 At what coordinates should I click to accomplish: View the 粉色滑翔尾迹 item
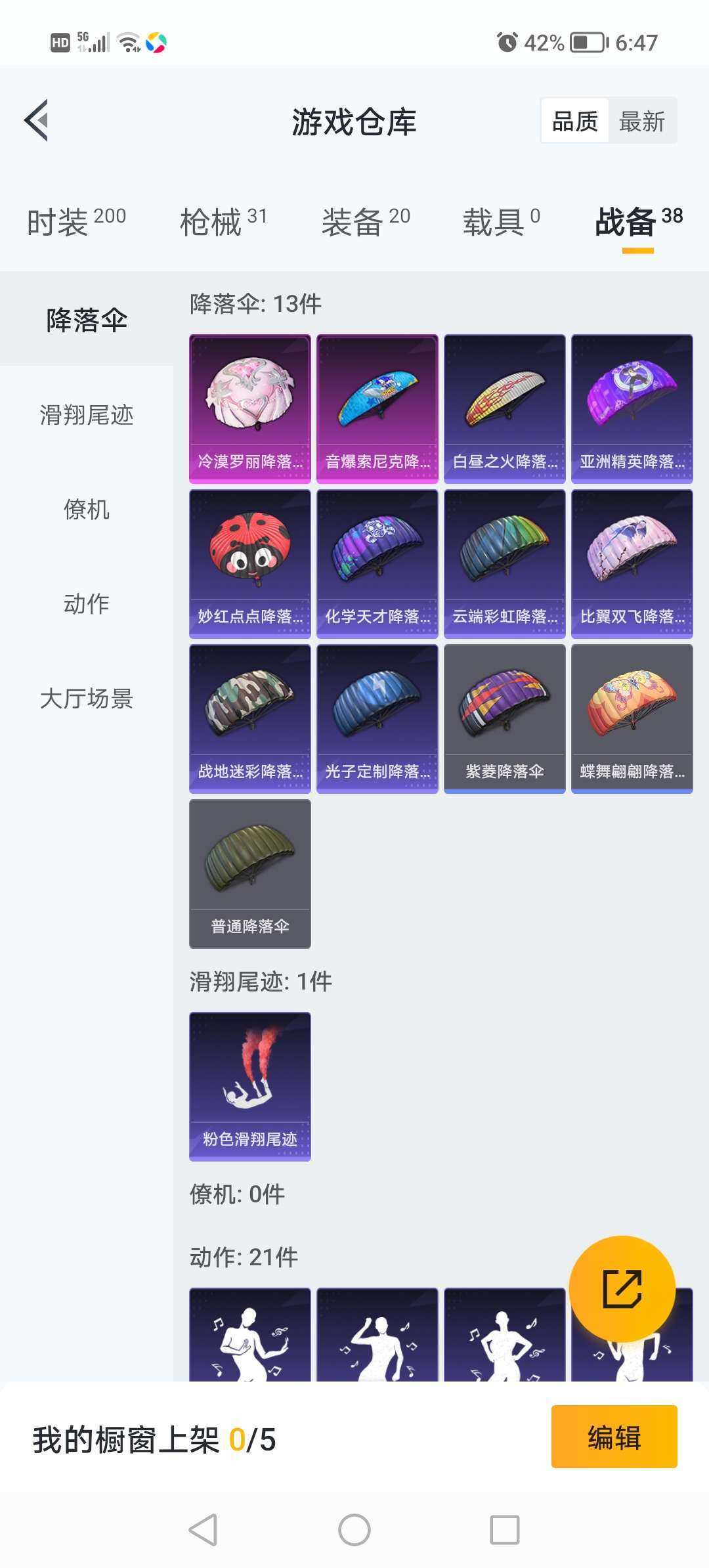click(x=250, y=1087)
